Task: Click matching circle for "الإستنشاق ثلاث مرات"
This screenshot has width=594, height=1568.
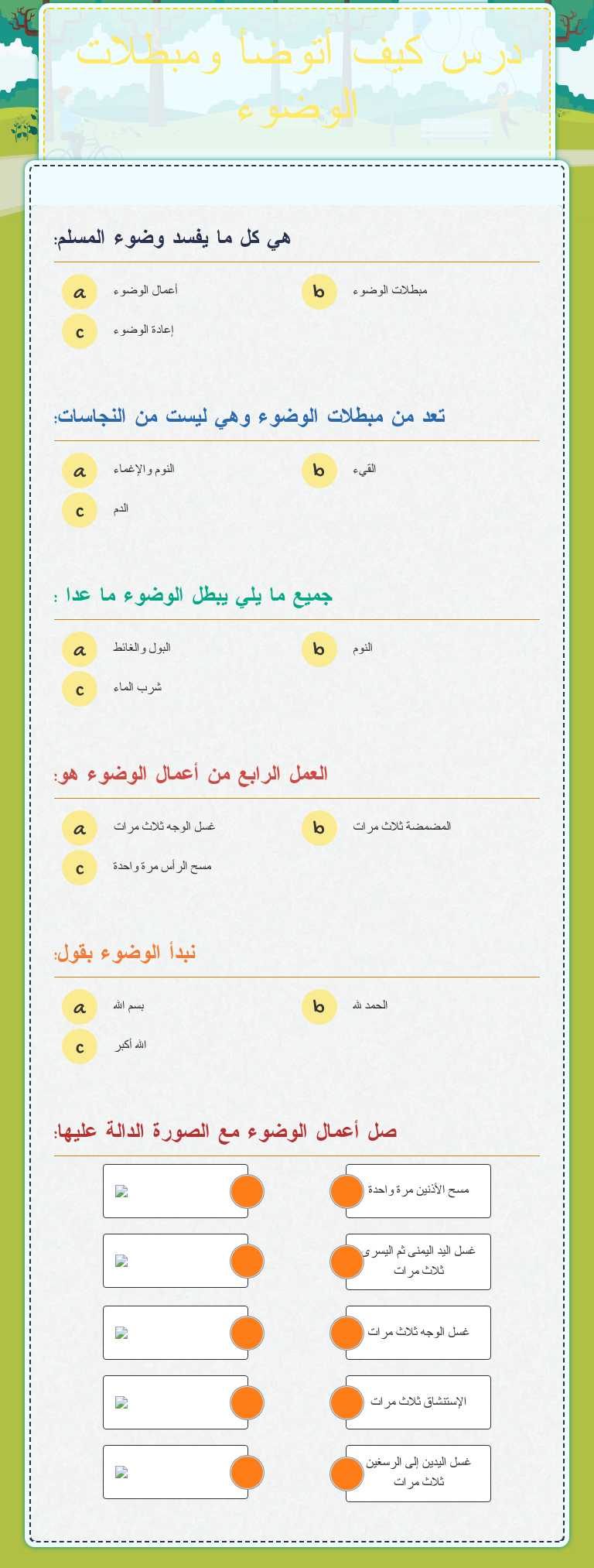Action: point(347,1402)
